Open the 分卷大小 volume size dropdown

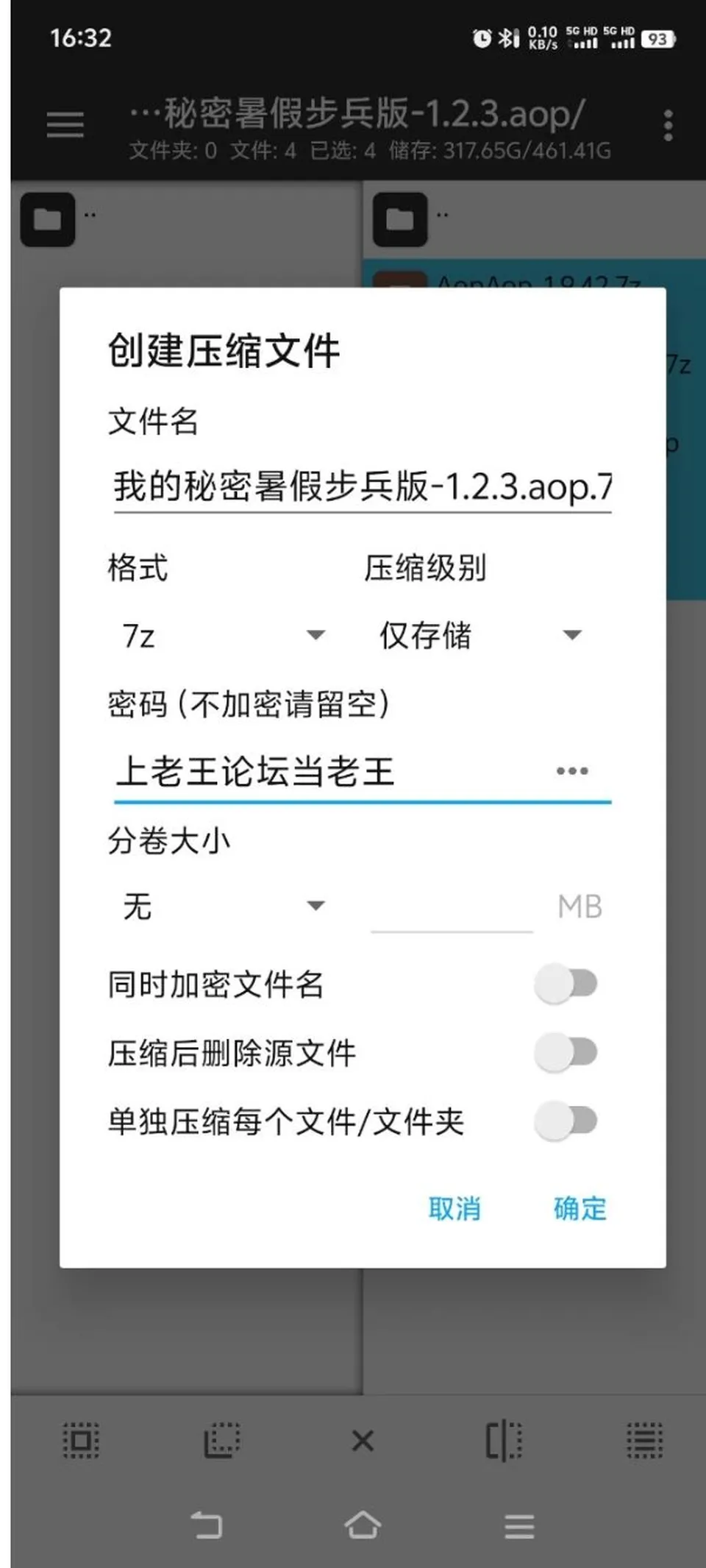(x=223, y=906)
